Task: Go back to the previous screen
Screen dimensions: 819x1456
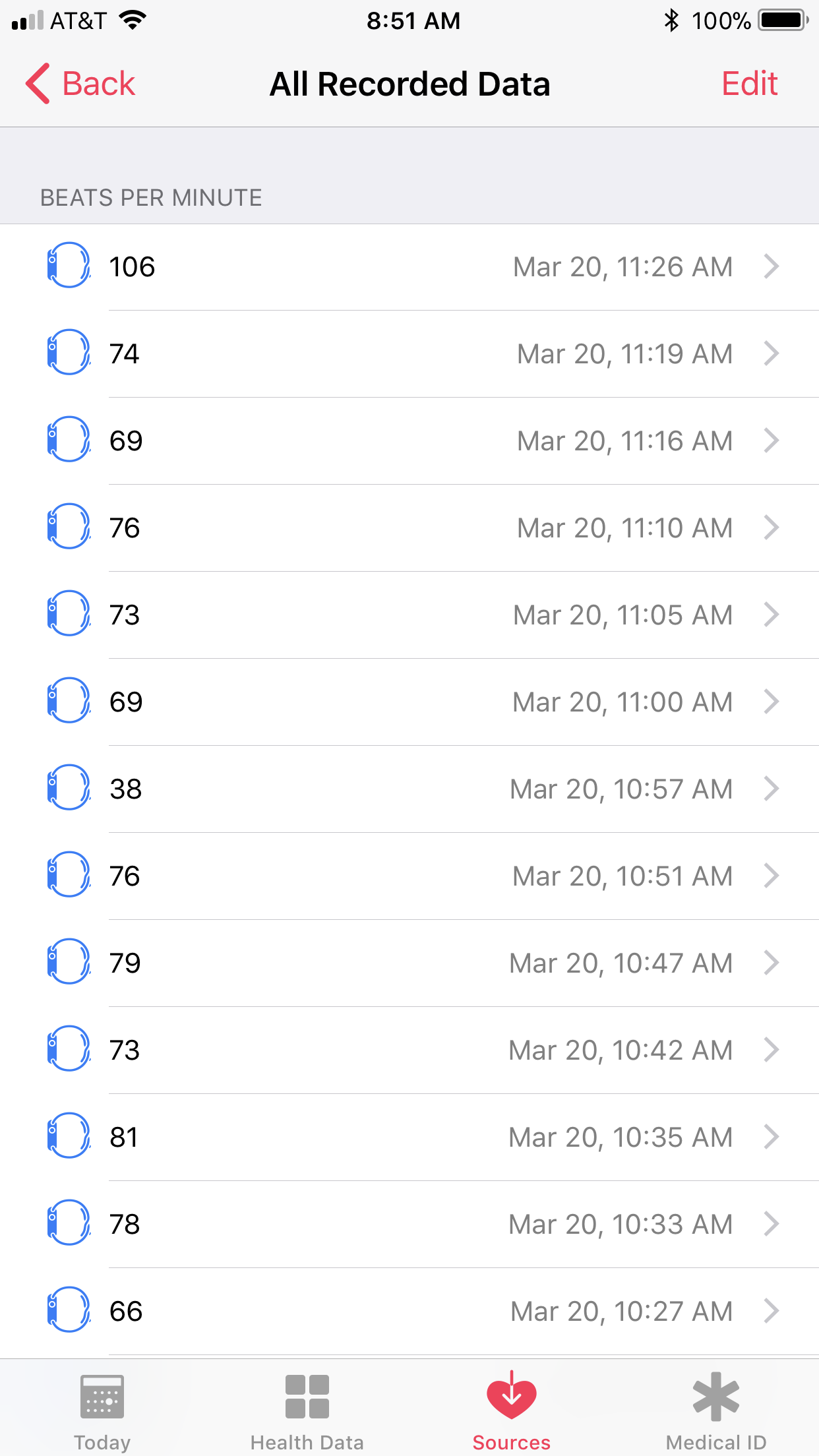Action: pos(80,84)
